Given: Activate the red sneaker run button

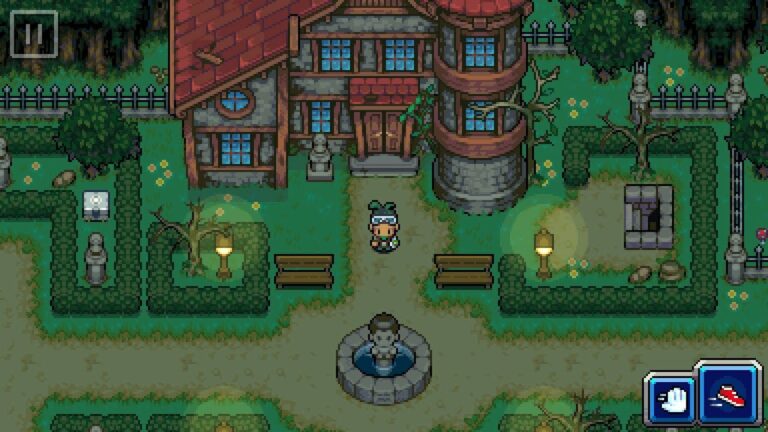Looking at the screenshot, I should pos(728,392).
